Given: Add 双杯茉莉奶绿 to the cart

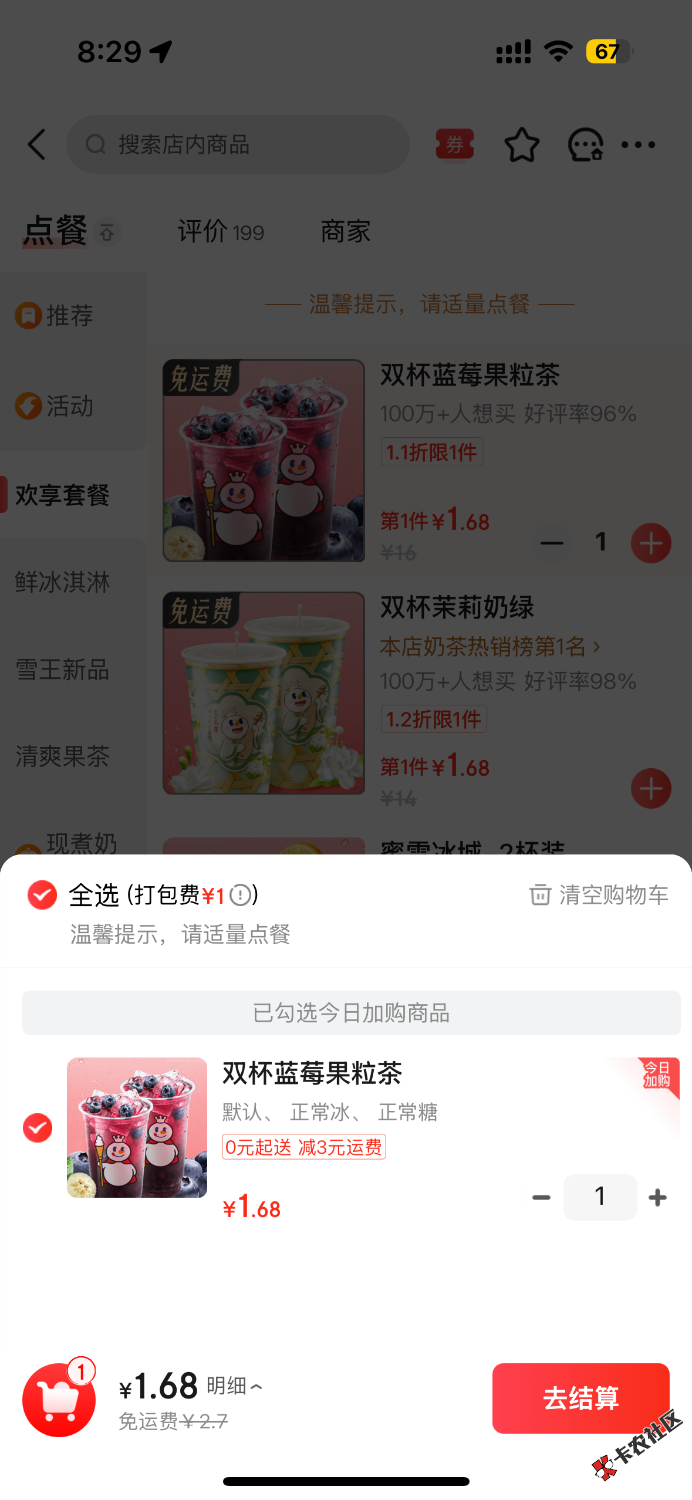Looking at the screenshot, I should [650, 789].
